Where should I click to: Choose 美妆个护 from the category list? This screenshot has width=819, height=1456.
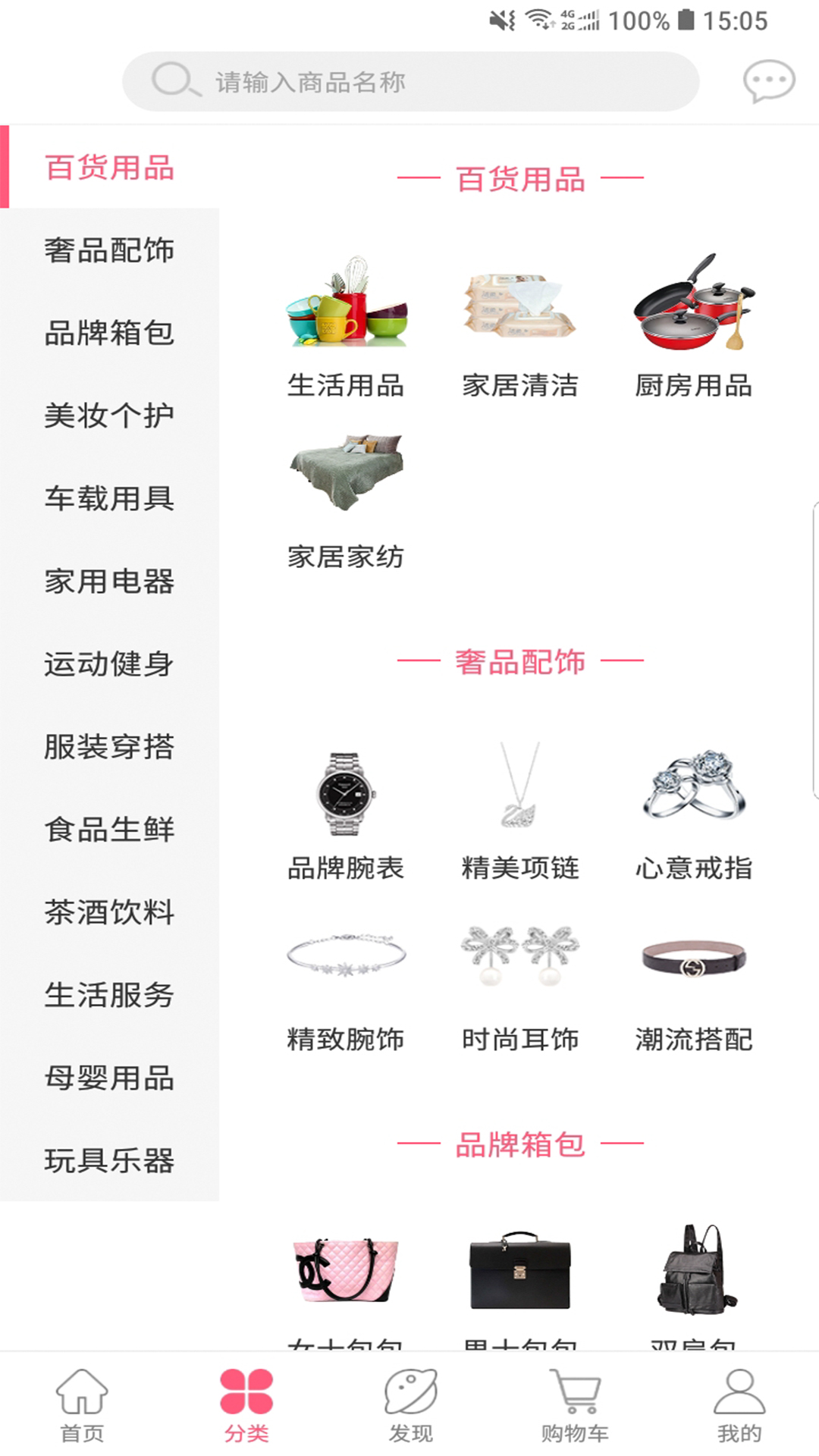pyautogui.click(x=109, y=416)
